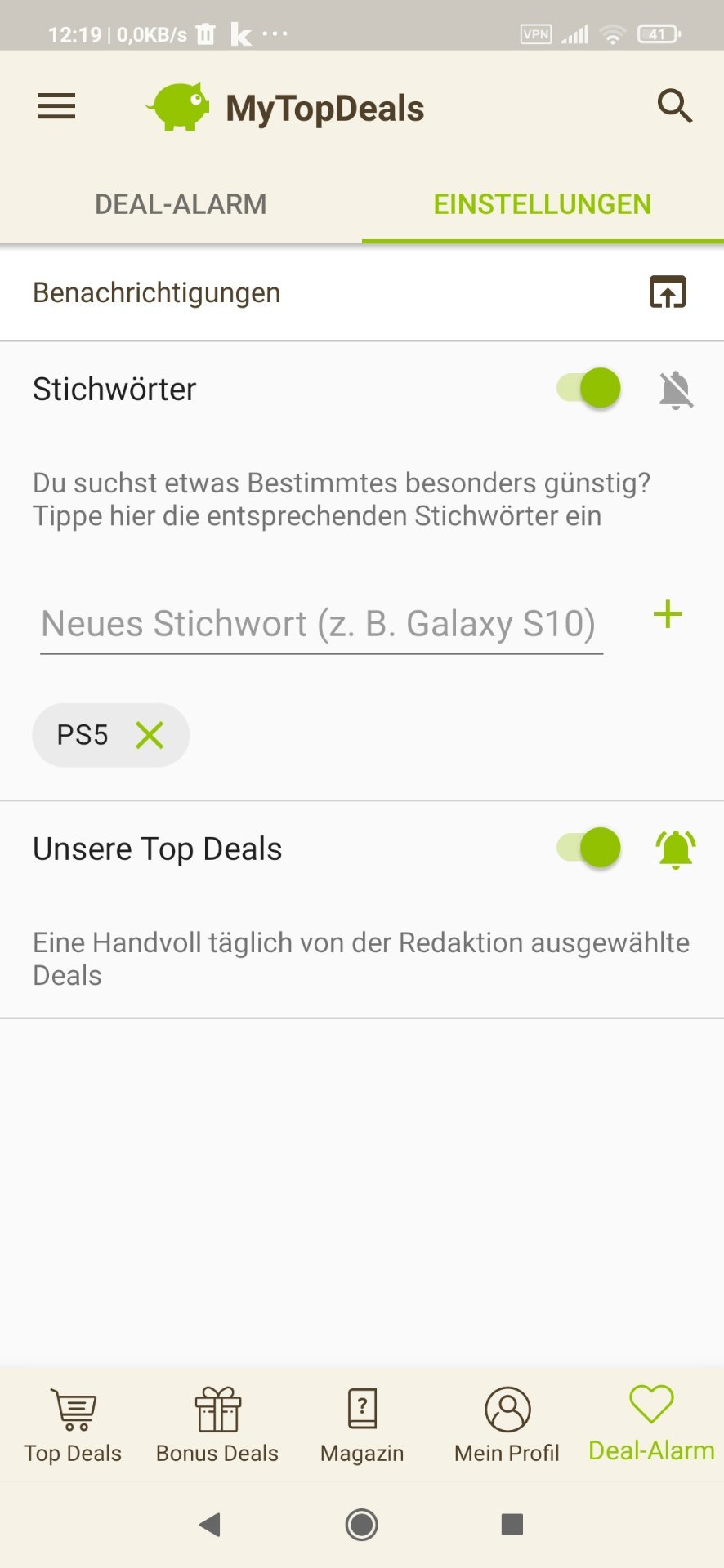Open system notification settings icon next to Benachrichtigungen
724x1568 pixels.
668,292
